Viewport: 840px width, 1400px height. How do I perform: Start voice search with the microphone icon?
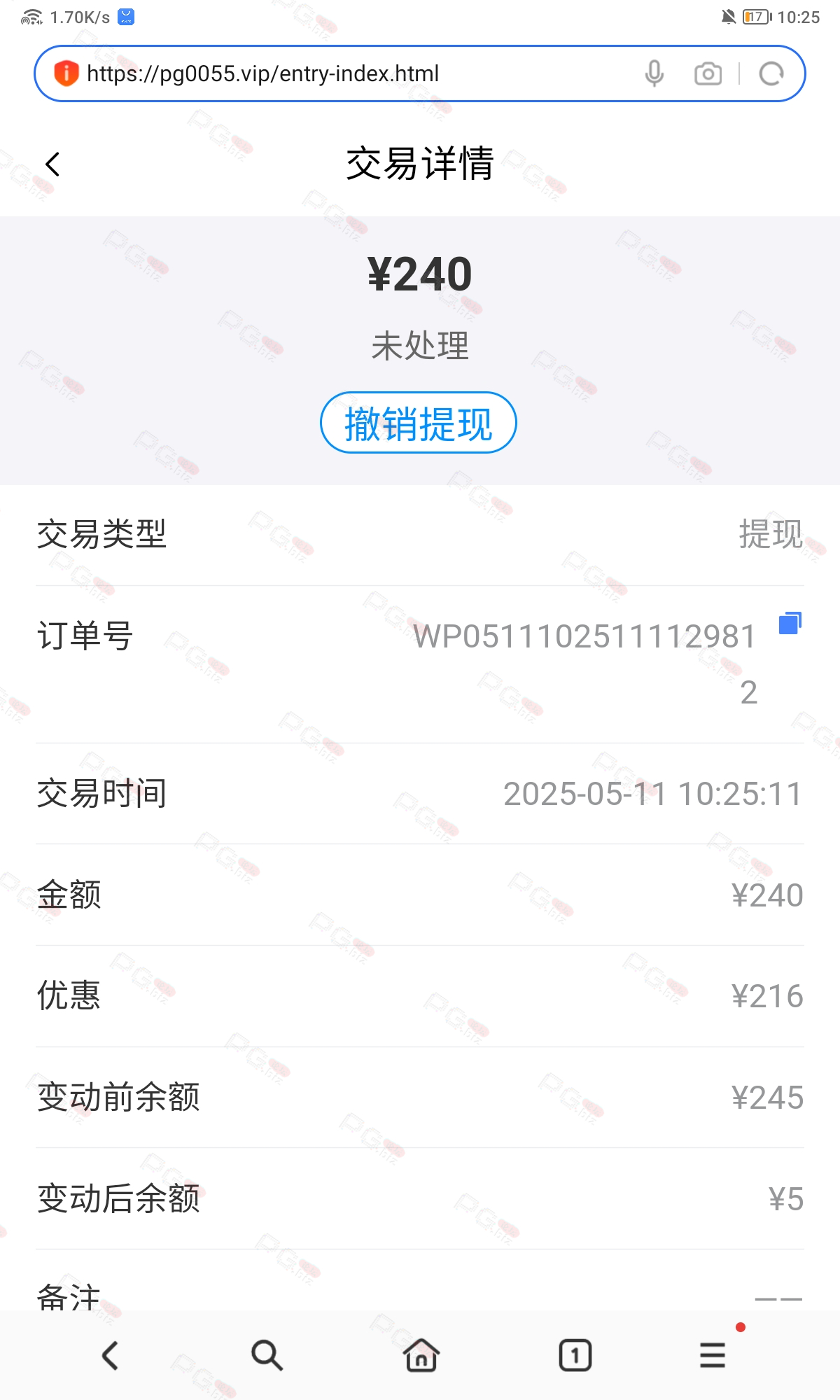(x=654, y=73)
